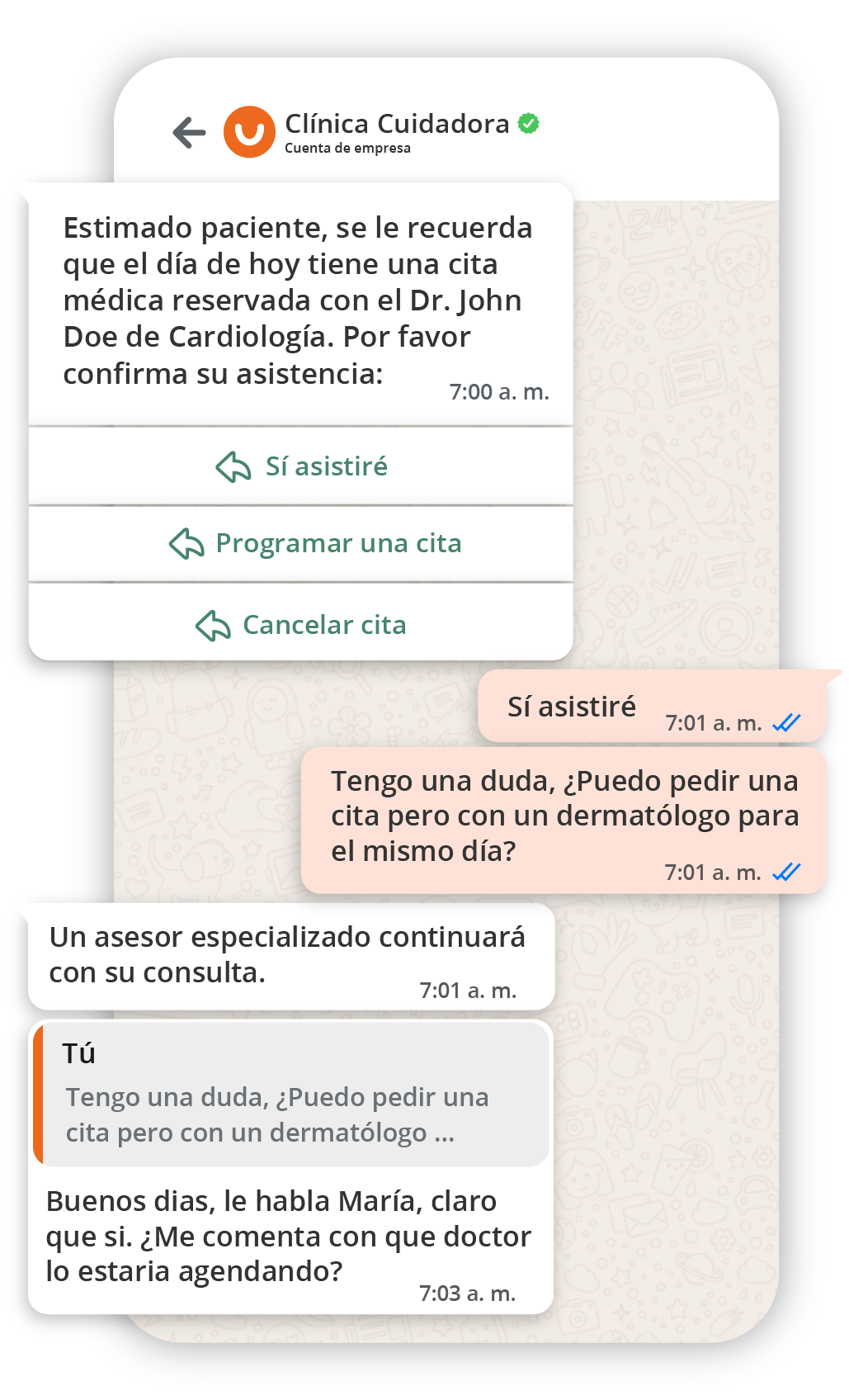Click the green verified badge

528,121
